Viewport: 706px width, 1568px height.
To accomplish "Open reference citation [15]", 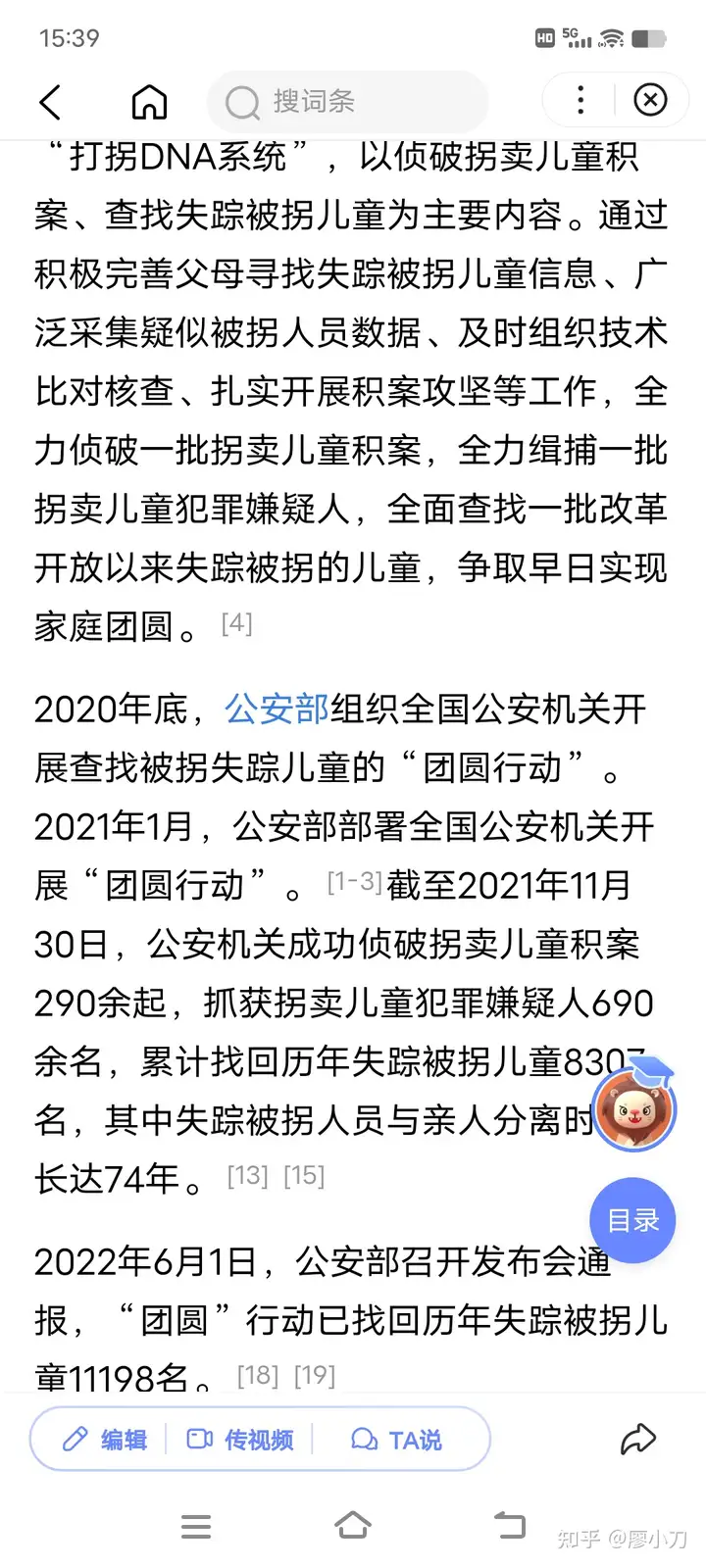I will coord(304,1176).
